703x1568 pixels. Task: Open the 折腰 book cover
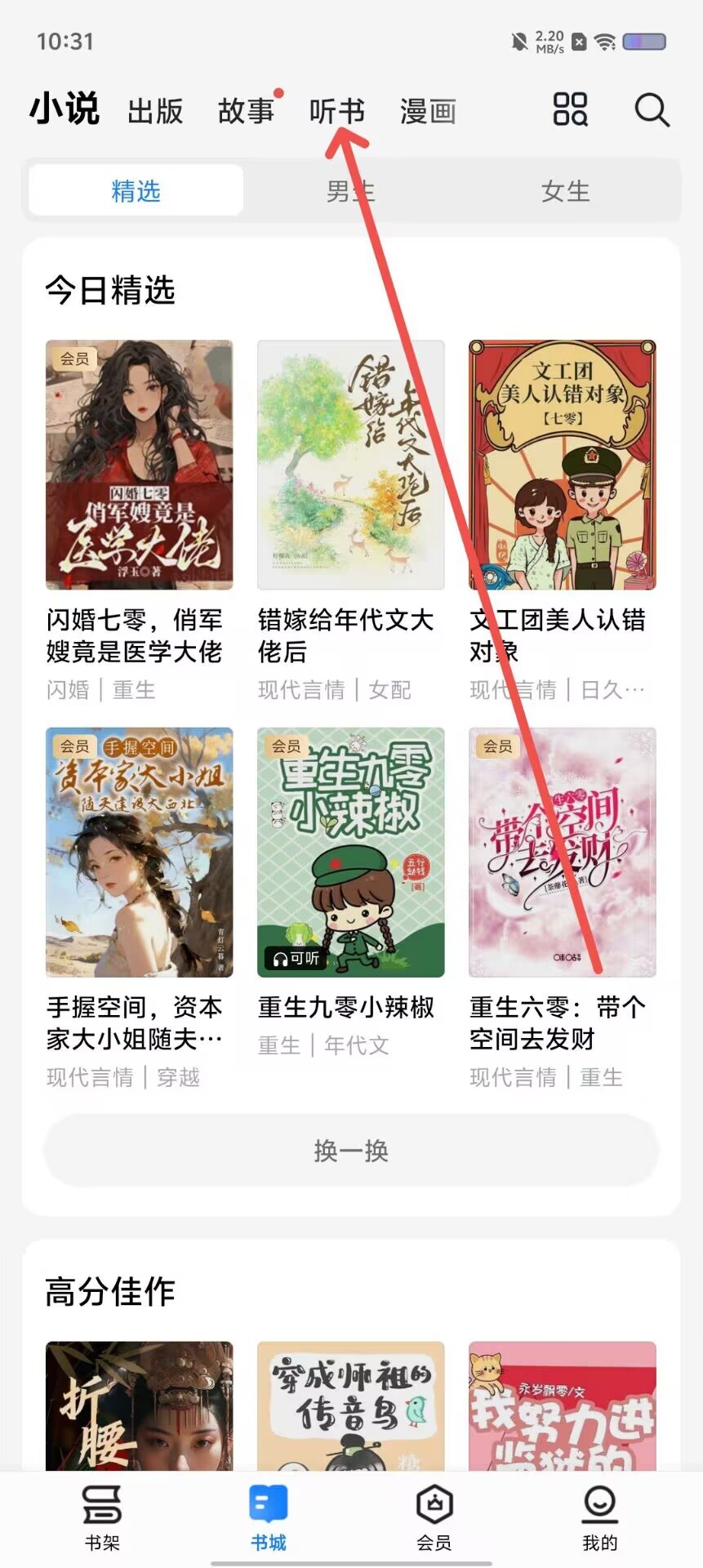139,1405
